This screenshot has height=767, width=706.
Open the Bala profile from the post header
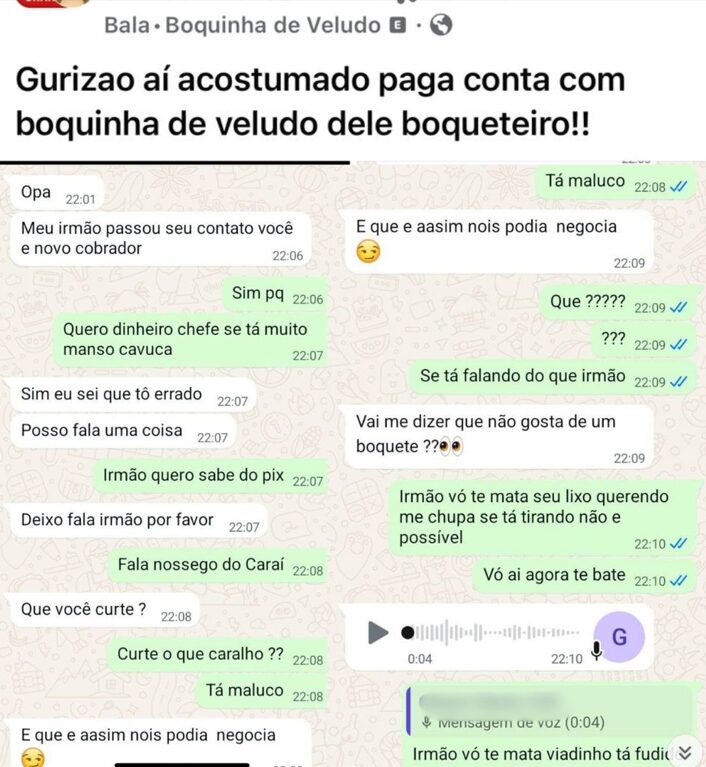pos(125,25)
